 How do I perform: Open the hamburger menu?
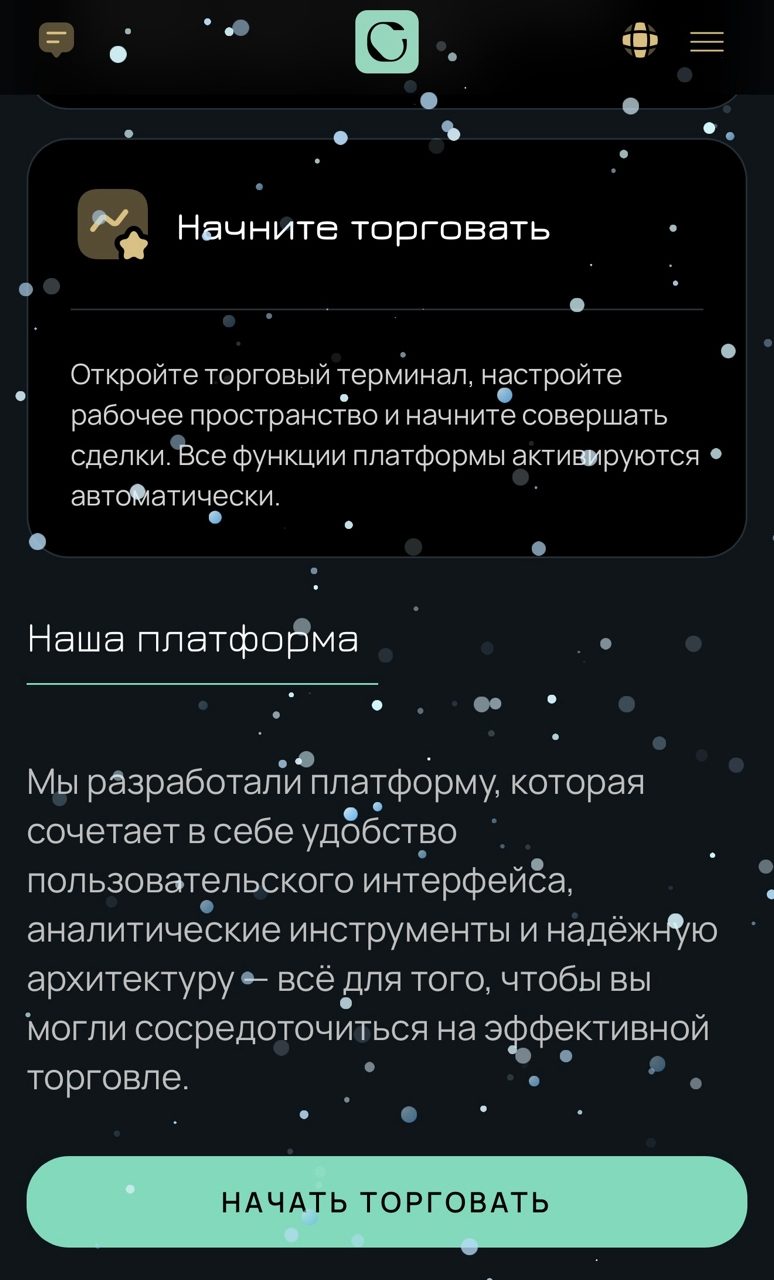[707, 41]
